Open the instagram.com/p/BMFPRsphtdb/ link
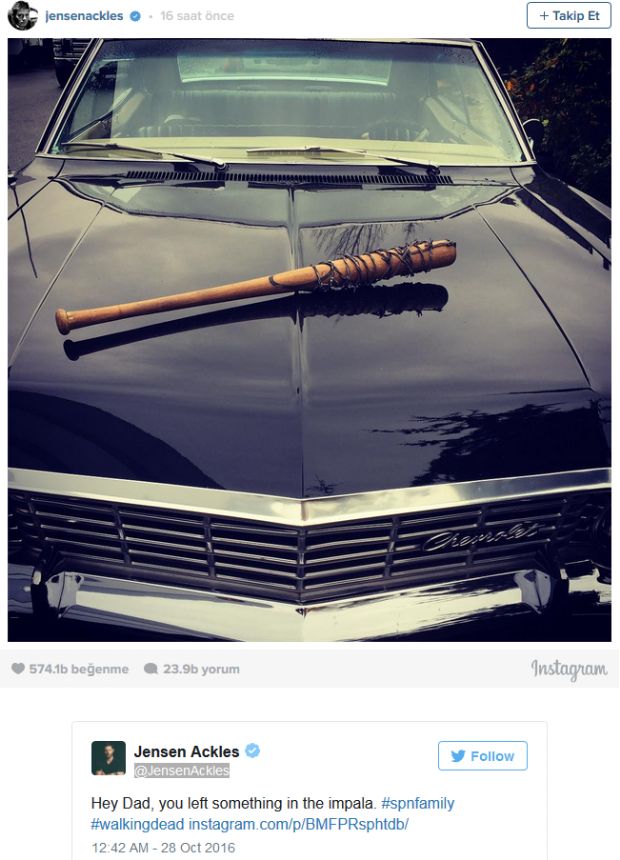This screenshot has height=860, width=620. [299, 824]
